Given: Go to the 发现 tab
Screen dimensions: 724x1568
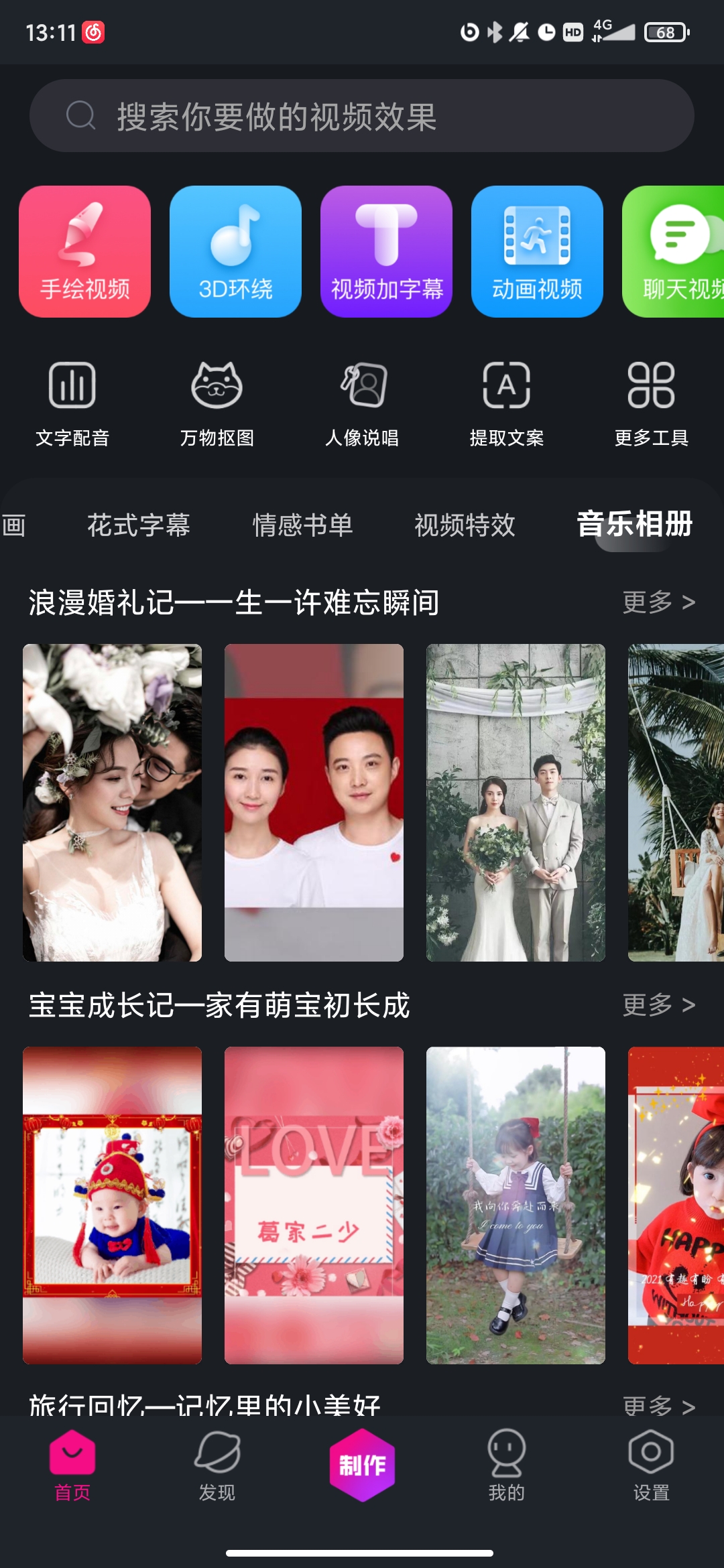Looking at the screenshot, I should [x=217, y=1465].
